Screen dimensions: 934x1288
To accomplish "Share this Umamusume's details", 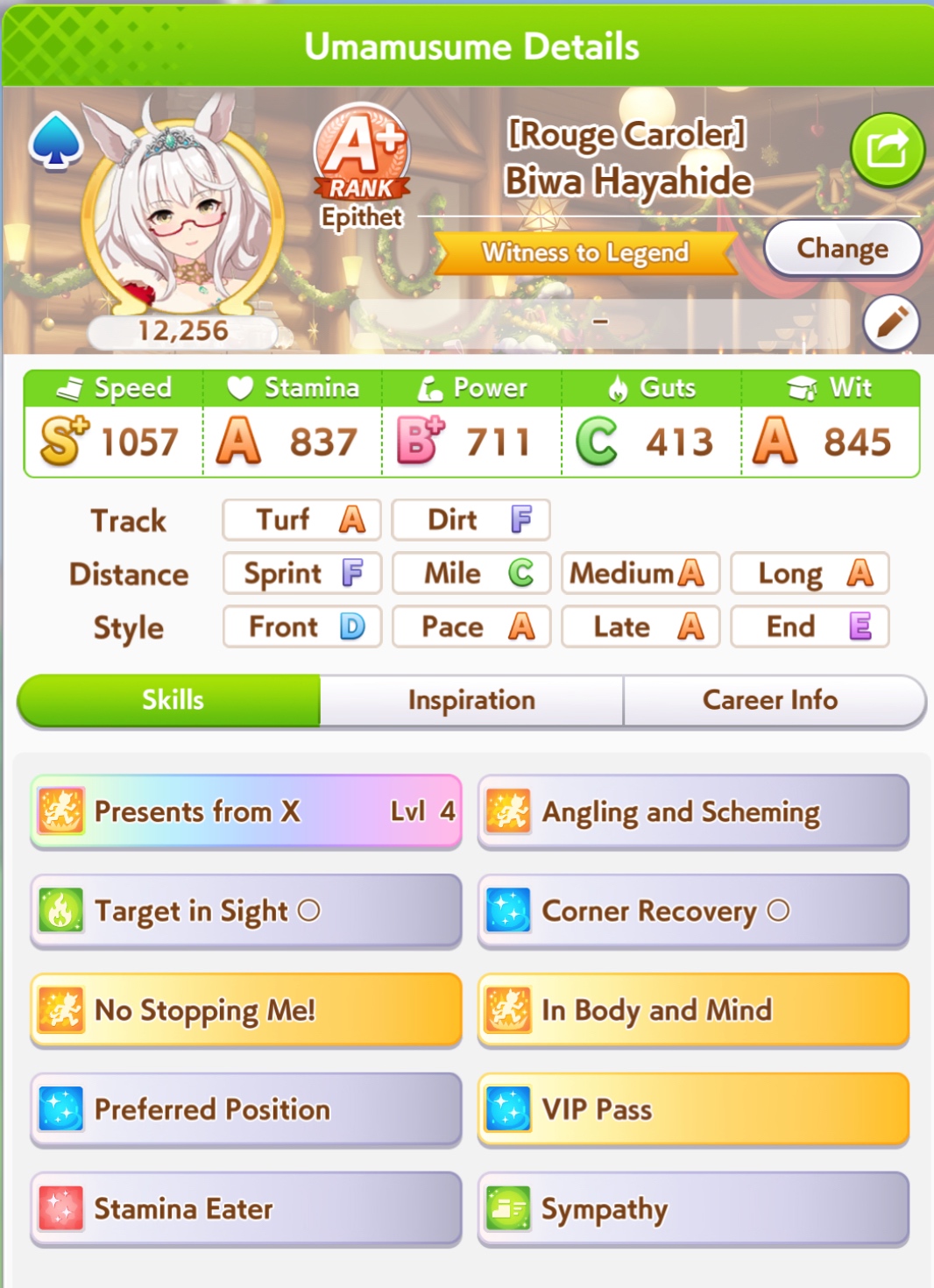I will click(x=887, y=150).
